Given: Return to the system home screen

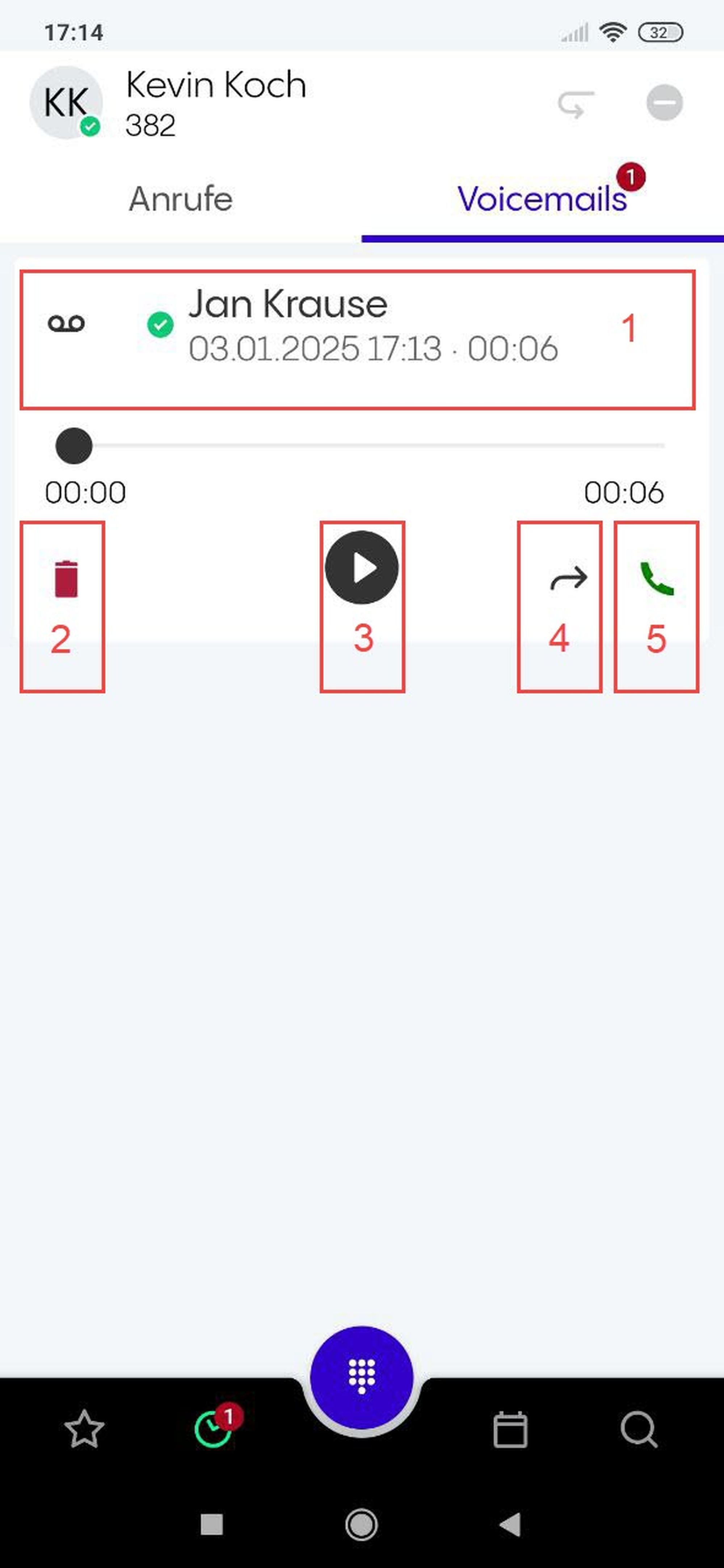Looking at the screenshot, I should coord(362,1525).
